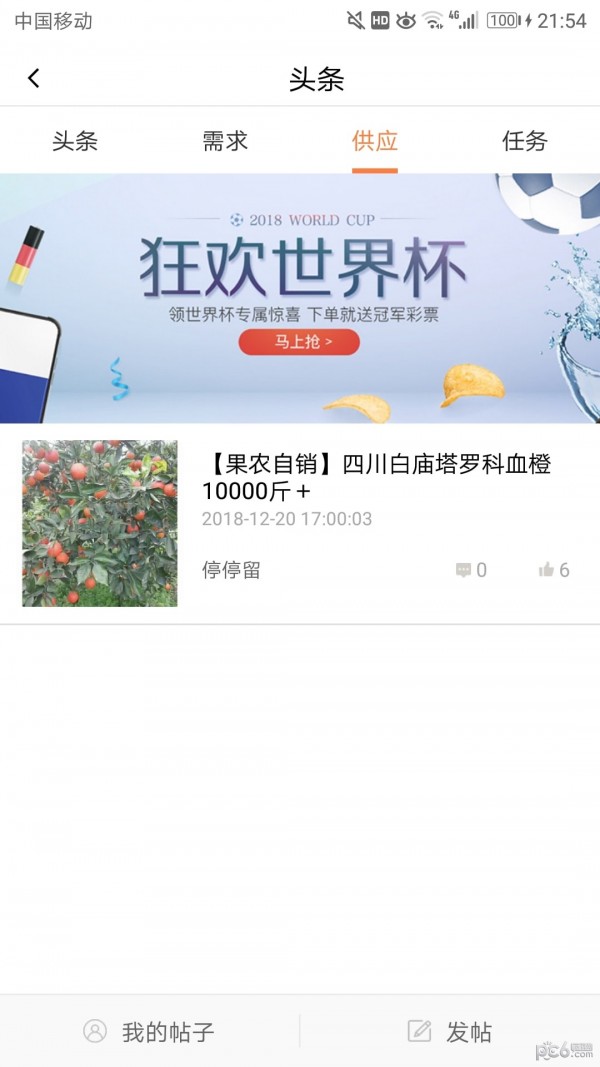Viewport: 600px width, 1067px height.
Task: Open the 四川白庙塔罗科血橙 post
Action: [376, 477]
